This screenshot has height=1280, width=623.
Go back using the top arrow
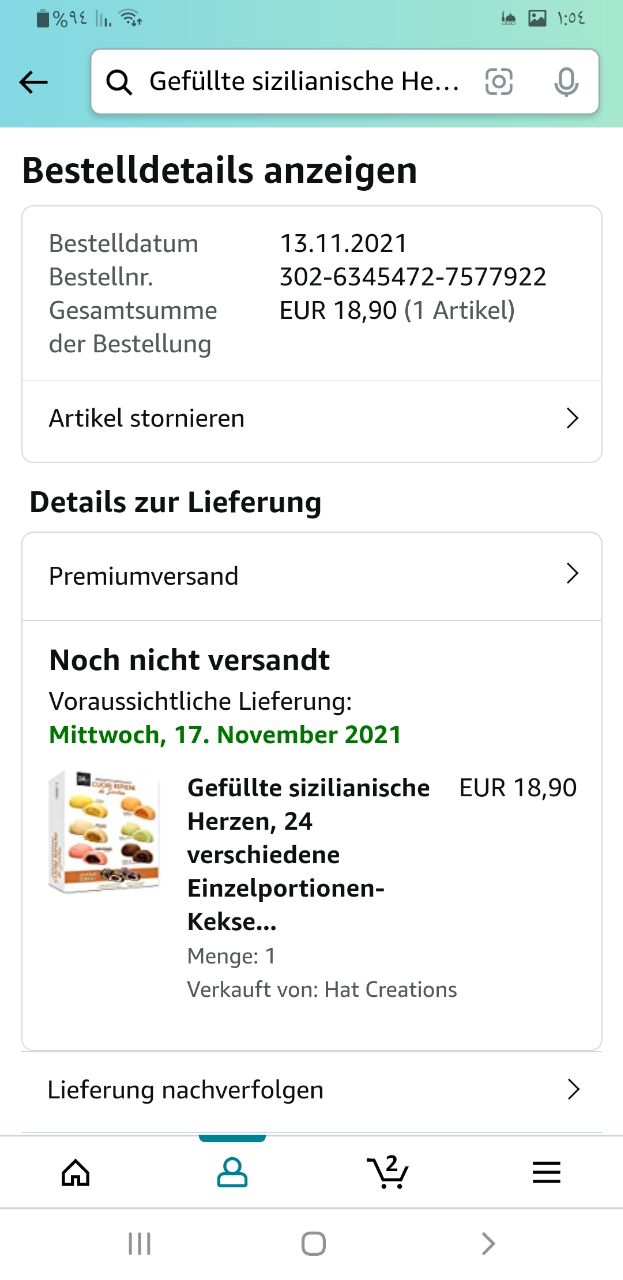click(x=34, y=82)
